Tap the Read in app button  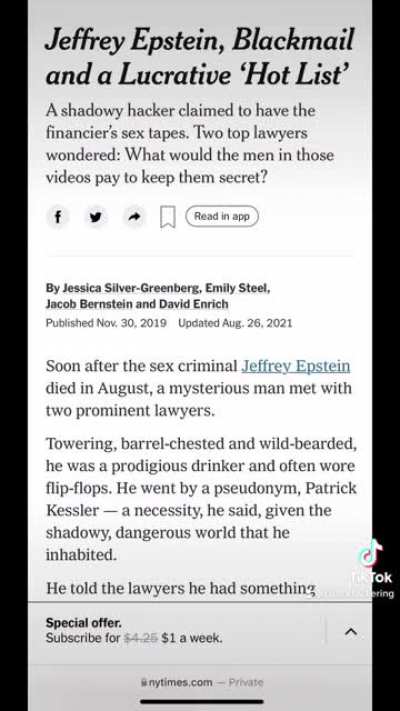point(222,216)
